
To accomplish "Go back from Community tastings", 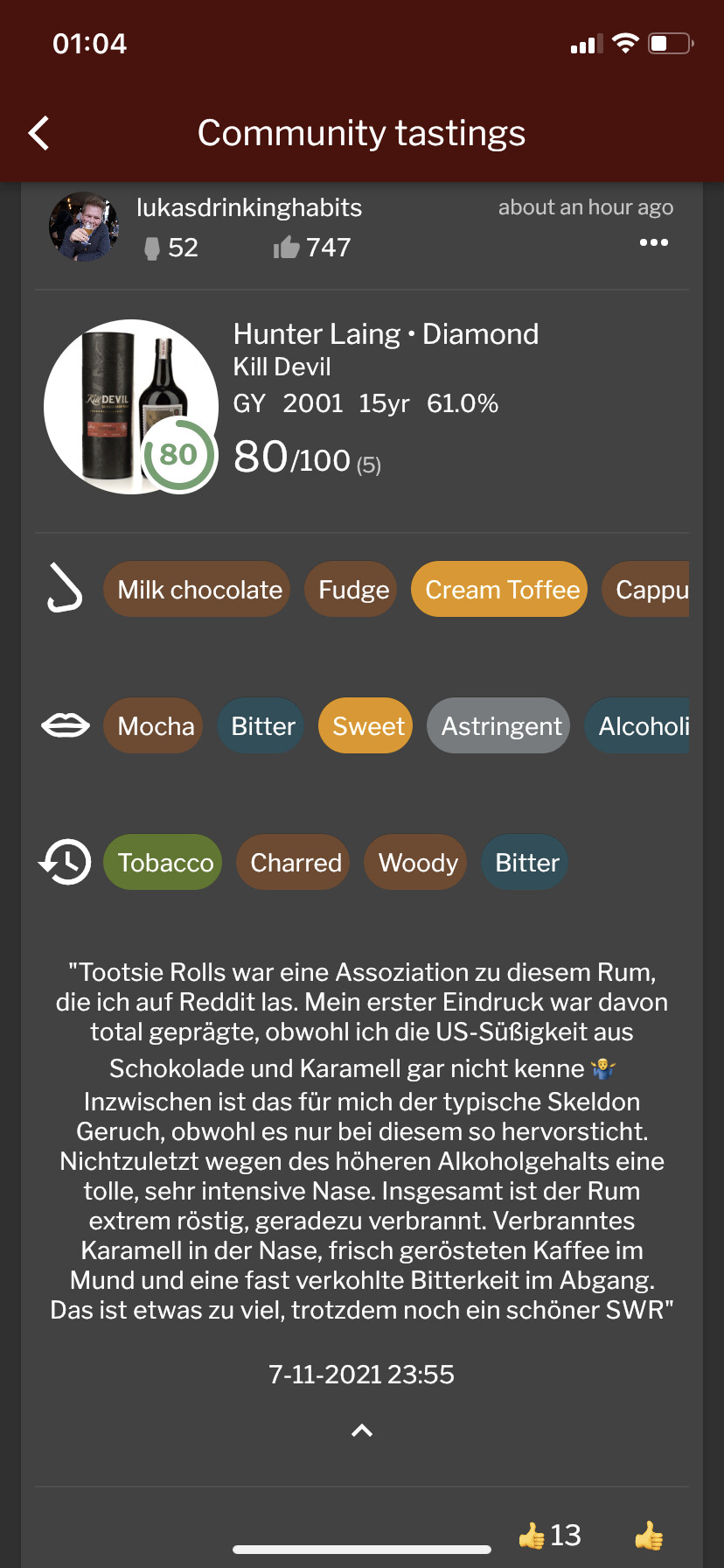I will click(x=39, y=133).
